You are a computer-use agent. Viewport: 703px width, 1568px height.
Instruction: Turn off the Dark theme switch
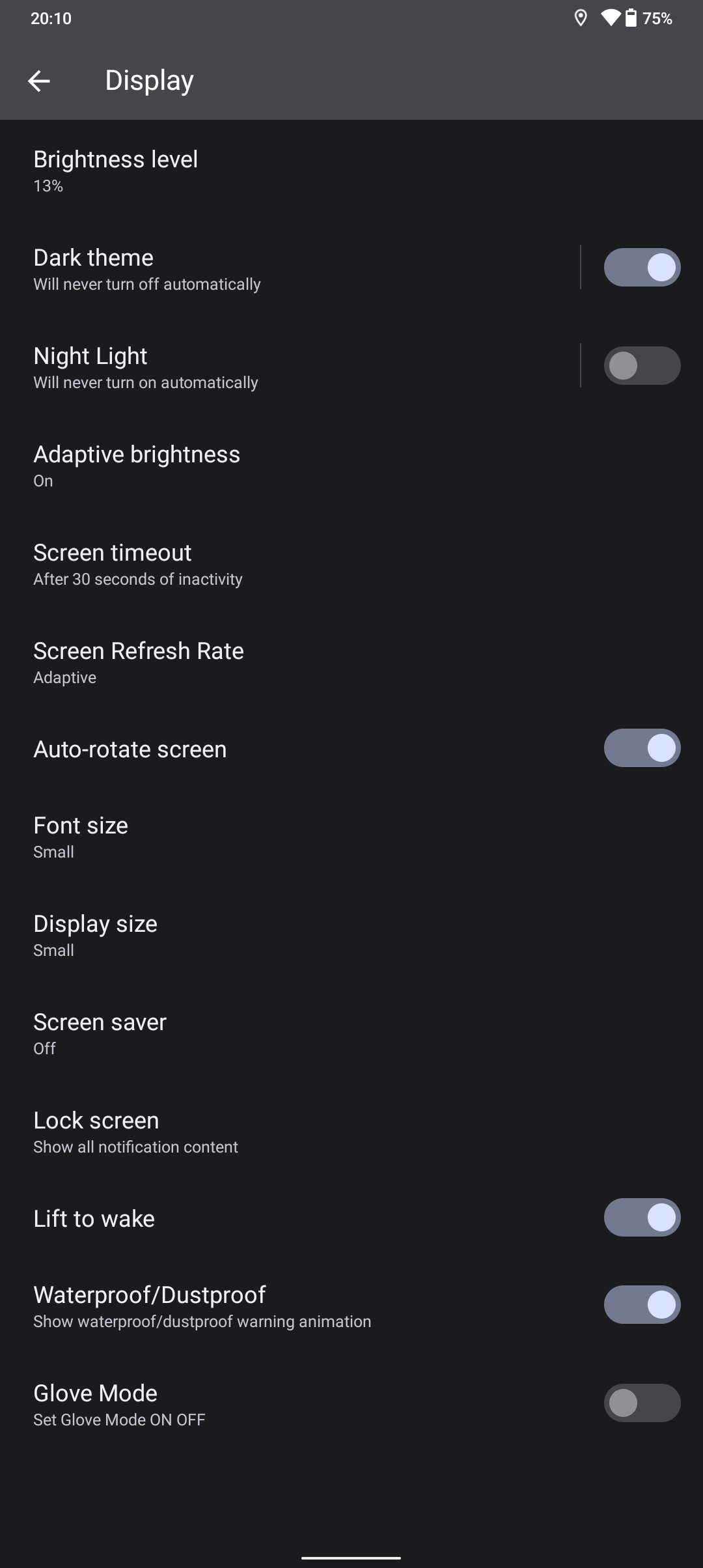[x=642, y=267]
